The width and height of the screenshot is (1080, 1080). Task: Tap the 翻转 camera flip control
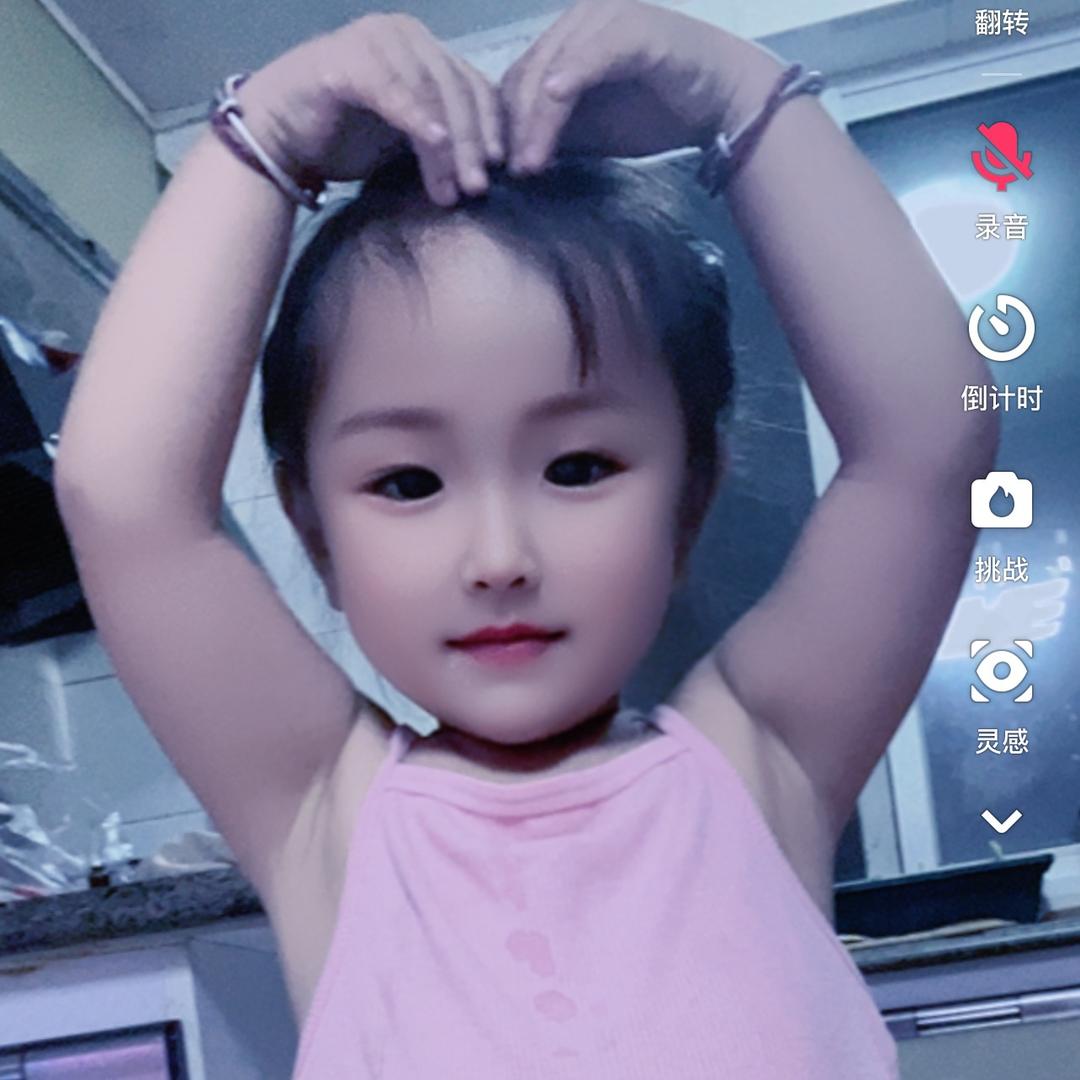pos(1001,20)
